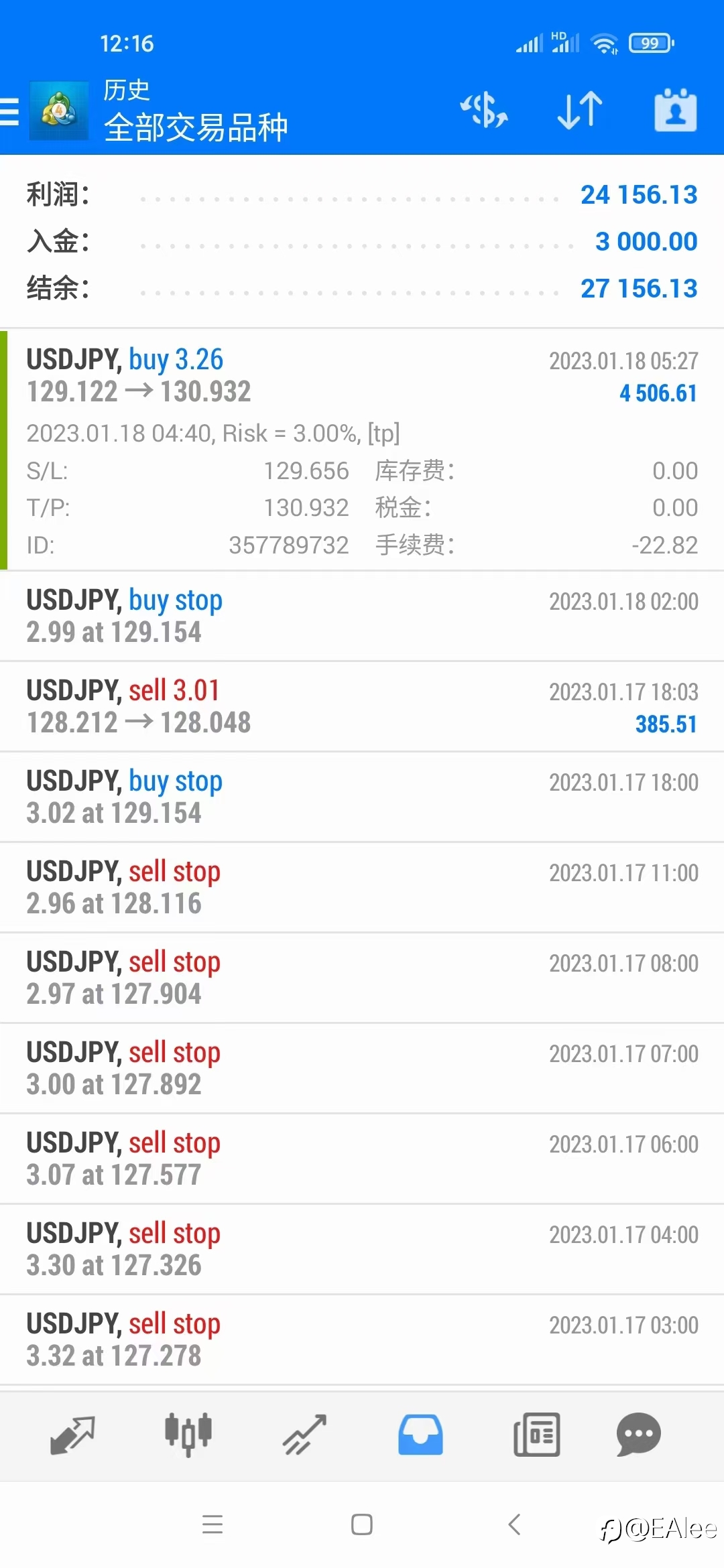724x1568 pixels.
Task: Expand the sell stop 3.32 at 127.278 order
Action: [362, 1340]
